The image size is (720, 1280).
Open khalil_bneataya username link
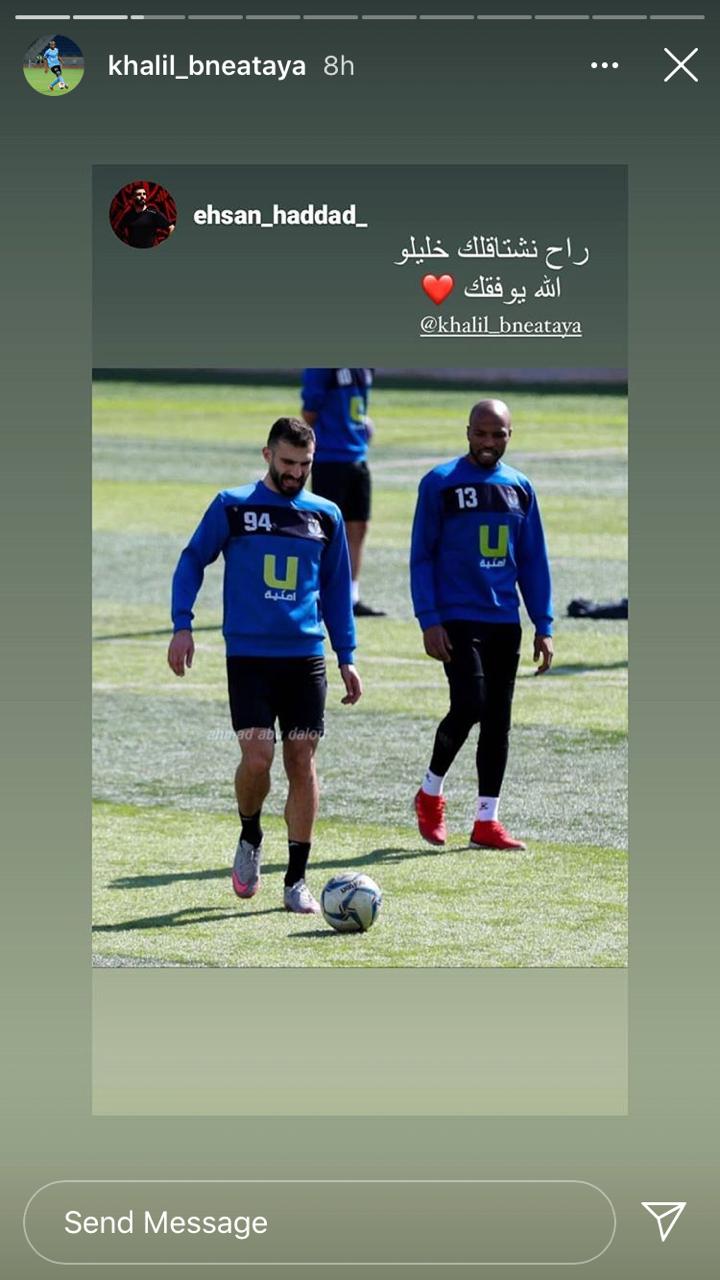(207, 66)
